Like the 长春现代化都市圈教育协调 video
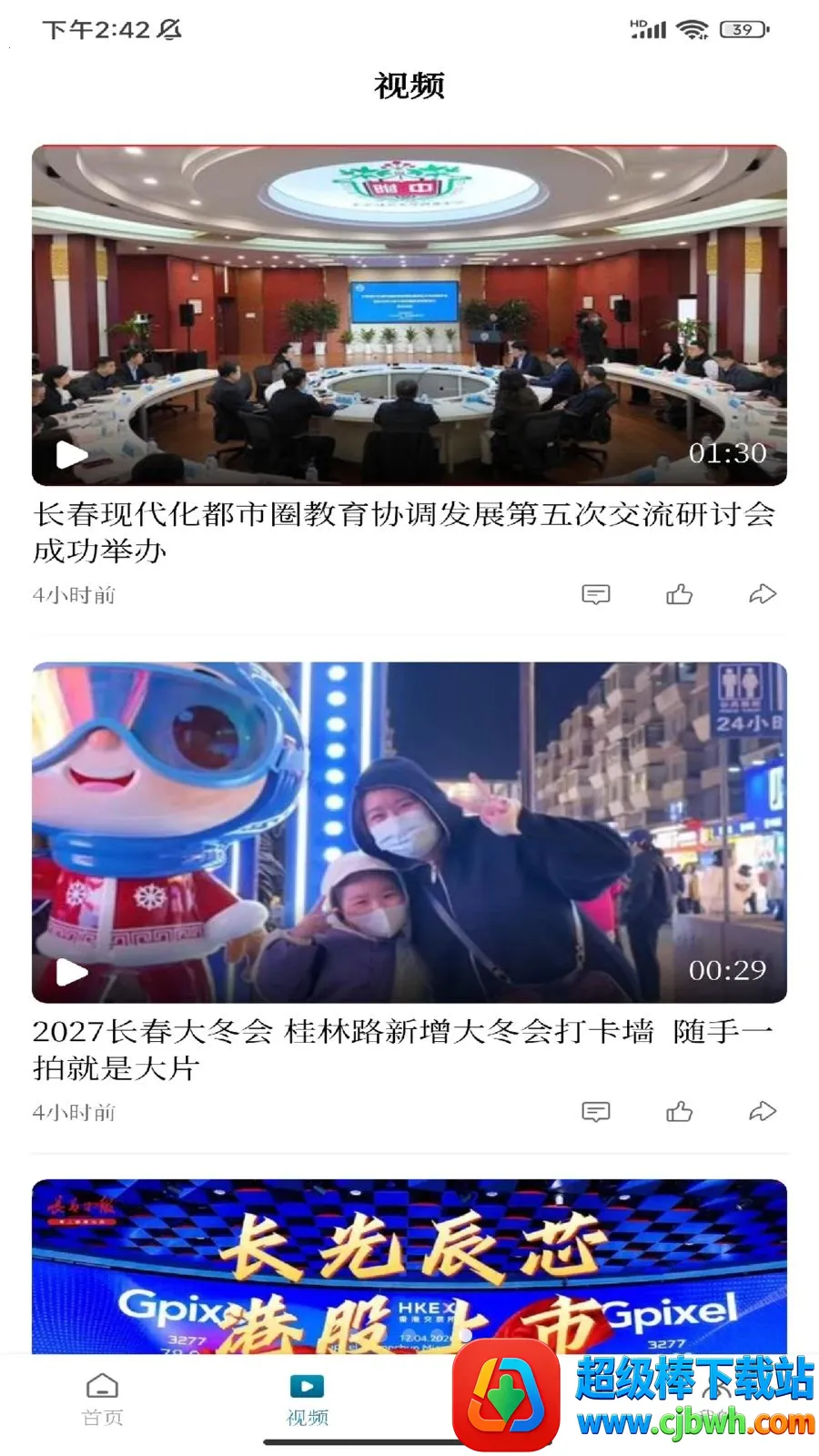The height and width of the screenshot is (1456, 819). coord(679,595)
